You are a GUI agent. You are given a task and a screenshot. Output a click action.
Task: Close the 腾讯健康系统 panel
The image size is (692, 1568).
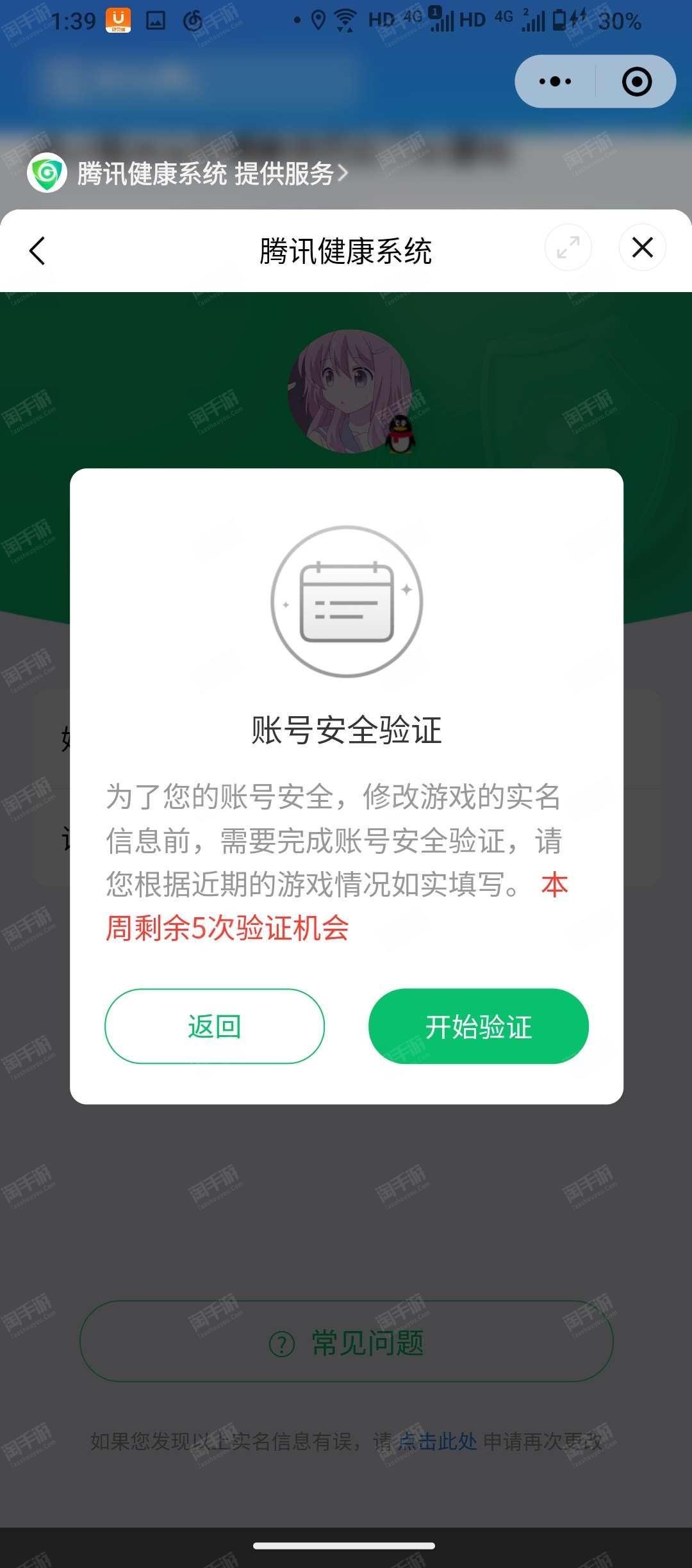pyautogui.click(x=642, y=247)
